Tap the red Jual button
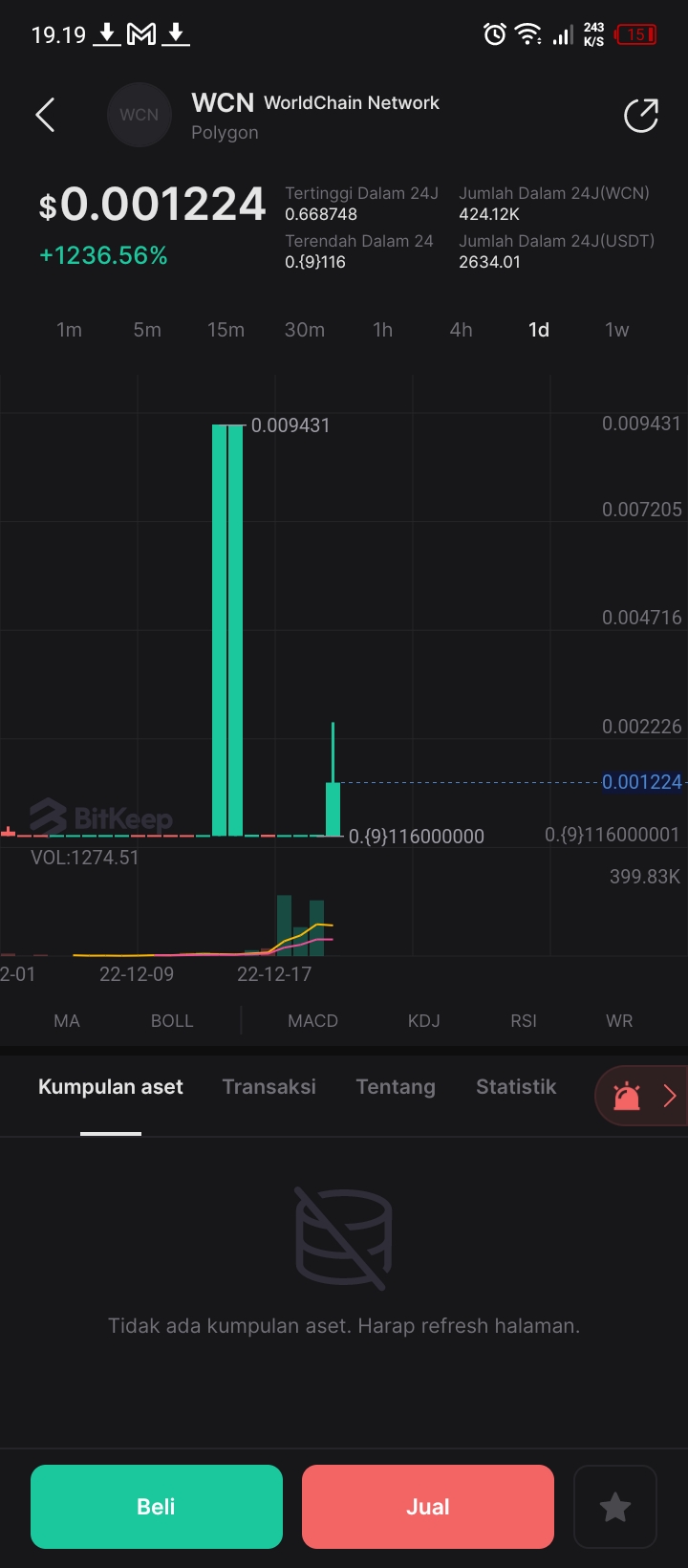The height and width of the screenshot is (1568, 688). 428,1507
